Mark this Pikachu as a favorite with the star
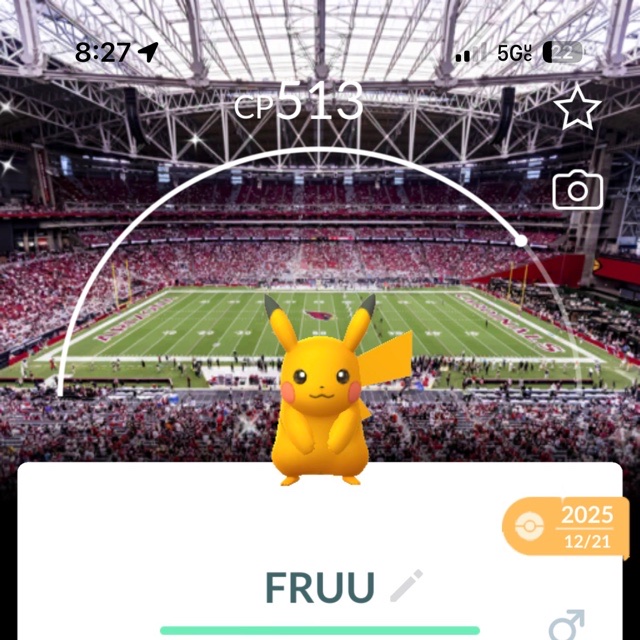The width and height of the screenshot is (640, 640). click(x=577, y=107)
